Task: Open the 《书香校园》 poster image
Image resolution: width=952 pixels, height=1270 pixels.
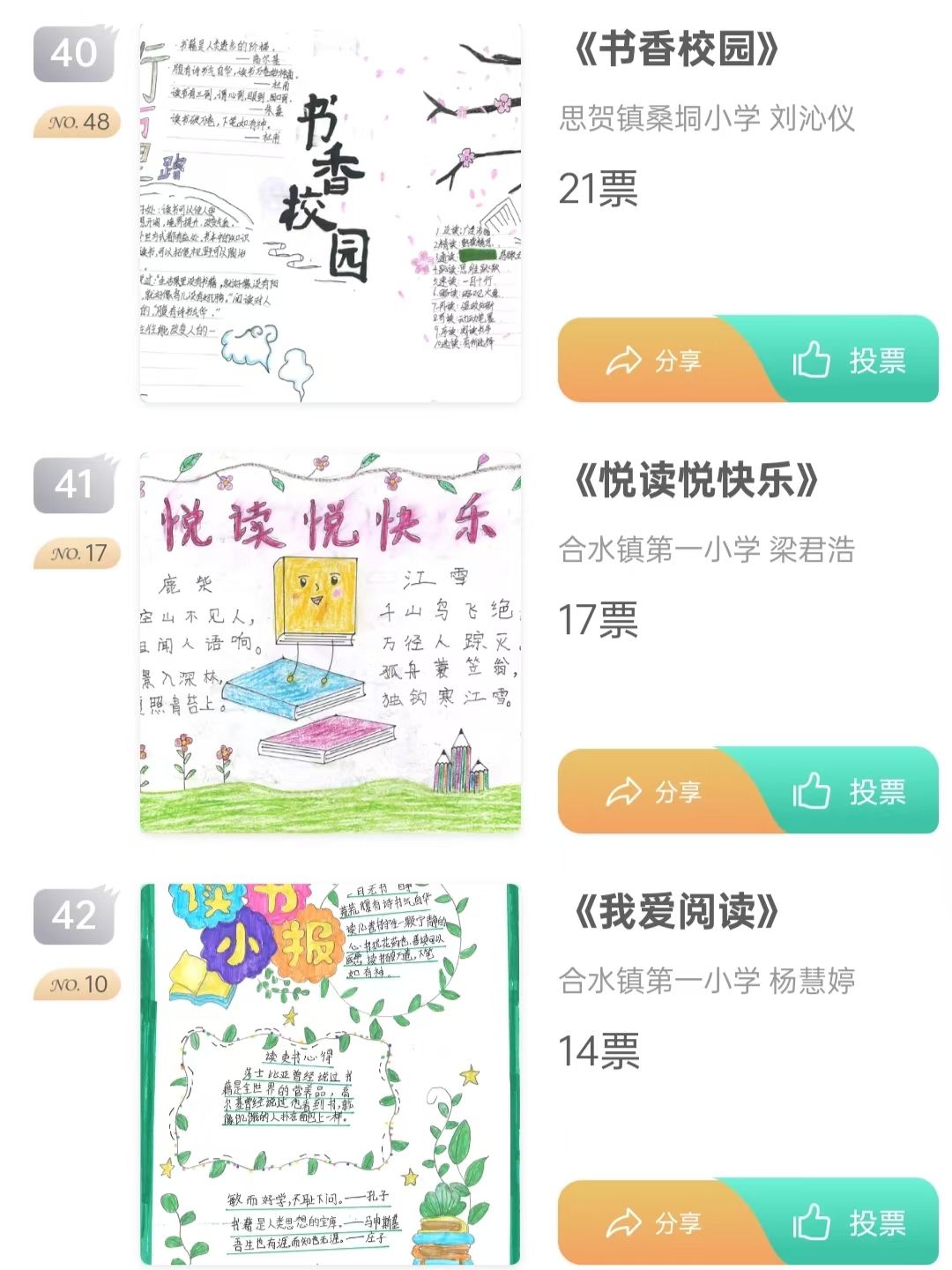Action: pyautogui.click(x=330, y=213)
